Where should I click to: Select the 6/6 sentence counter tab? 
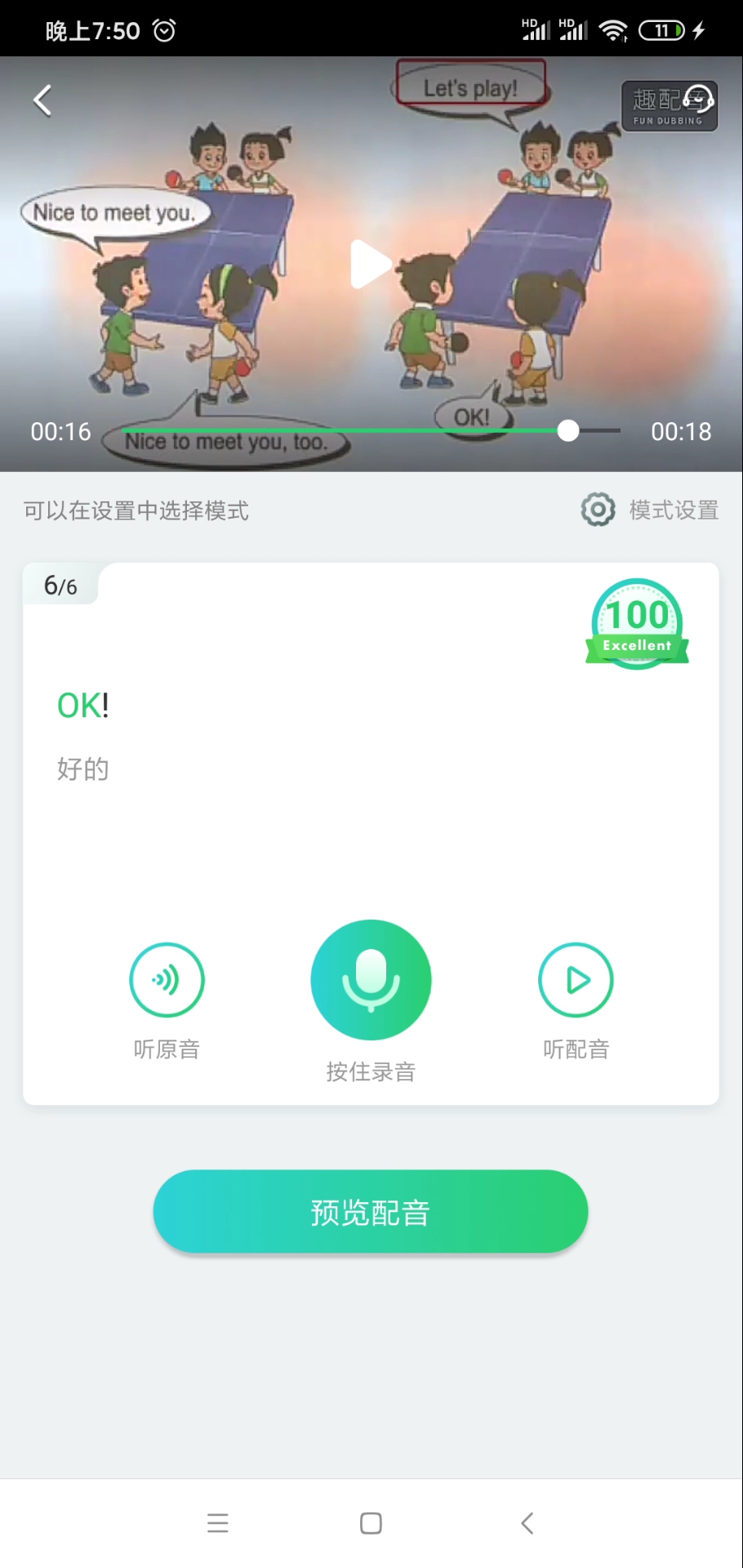(60, 585)
